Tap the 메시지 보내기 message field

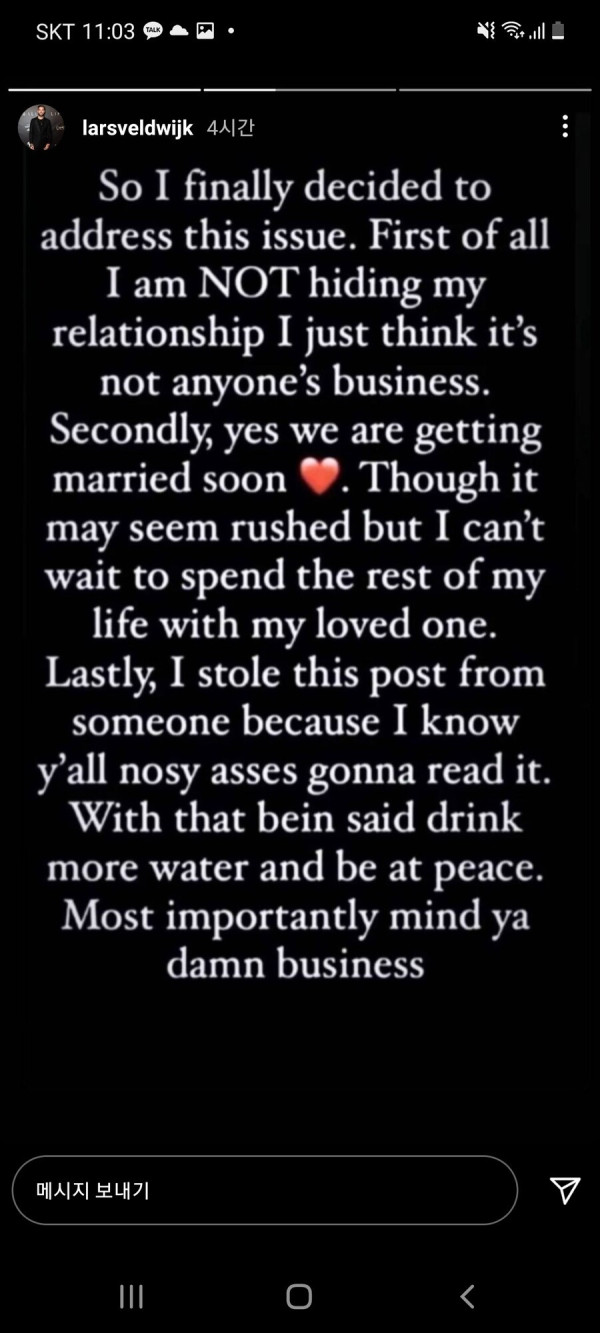tap(264, 1190)
